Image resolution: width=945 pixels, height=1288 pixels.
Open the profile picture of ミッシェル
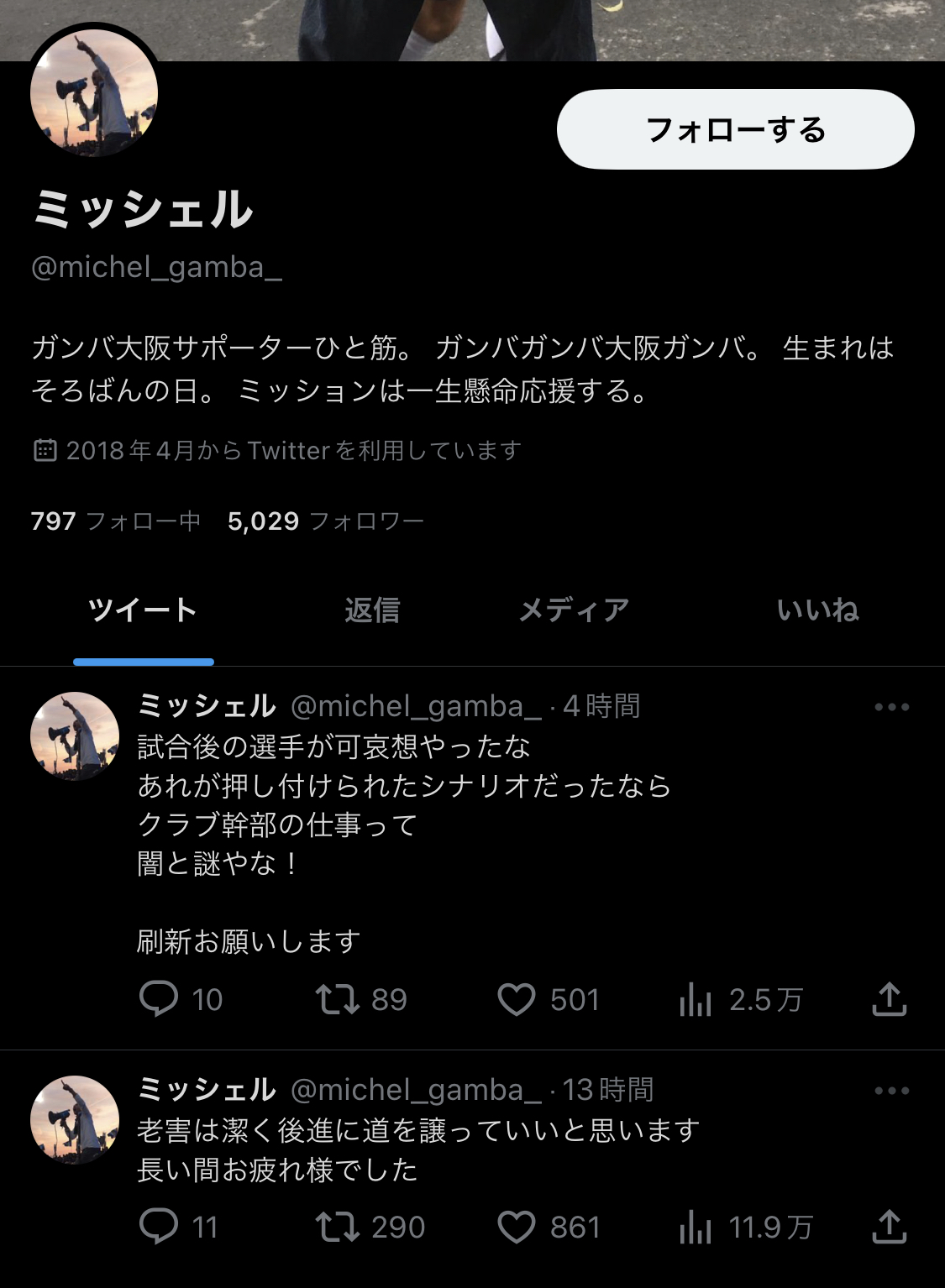point(94,93)
